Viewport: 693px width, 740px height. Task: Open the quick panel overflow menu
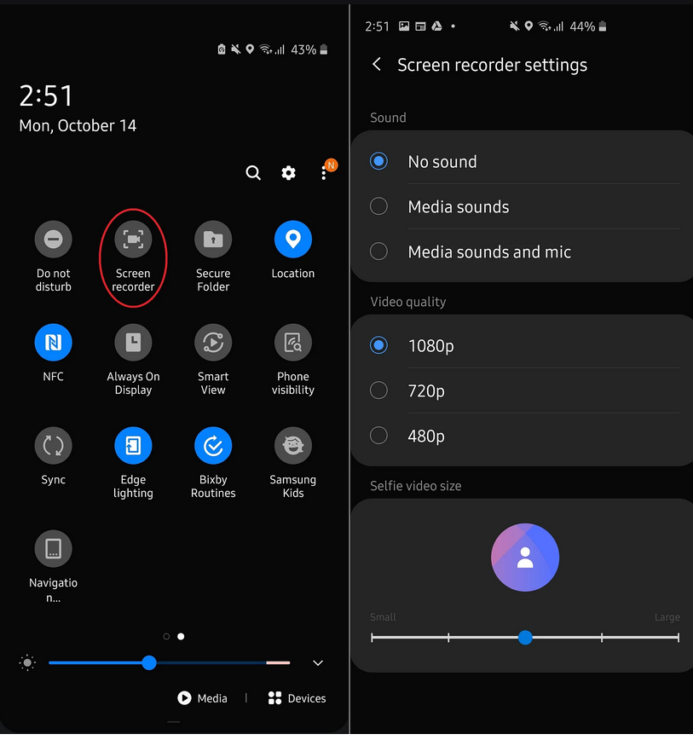pyautogui.click(x=324, y=173)
